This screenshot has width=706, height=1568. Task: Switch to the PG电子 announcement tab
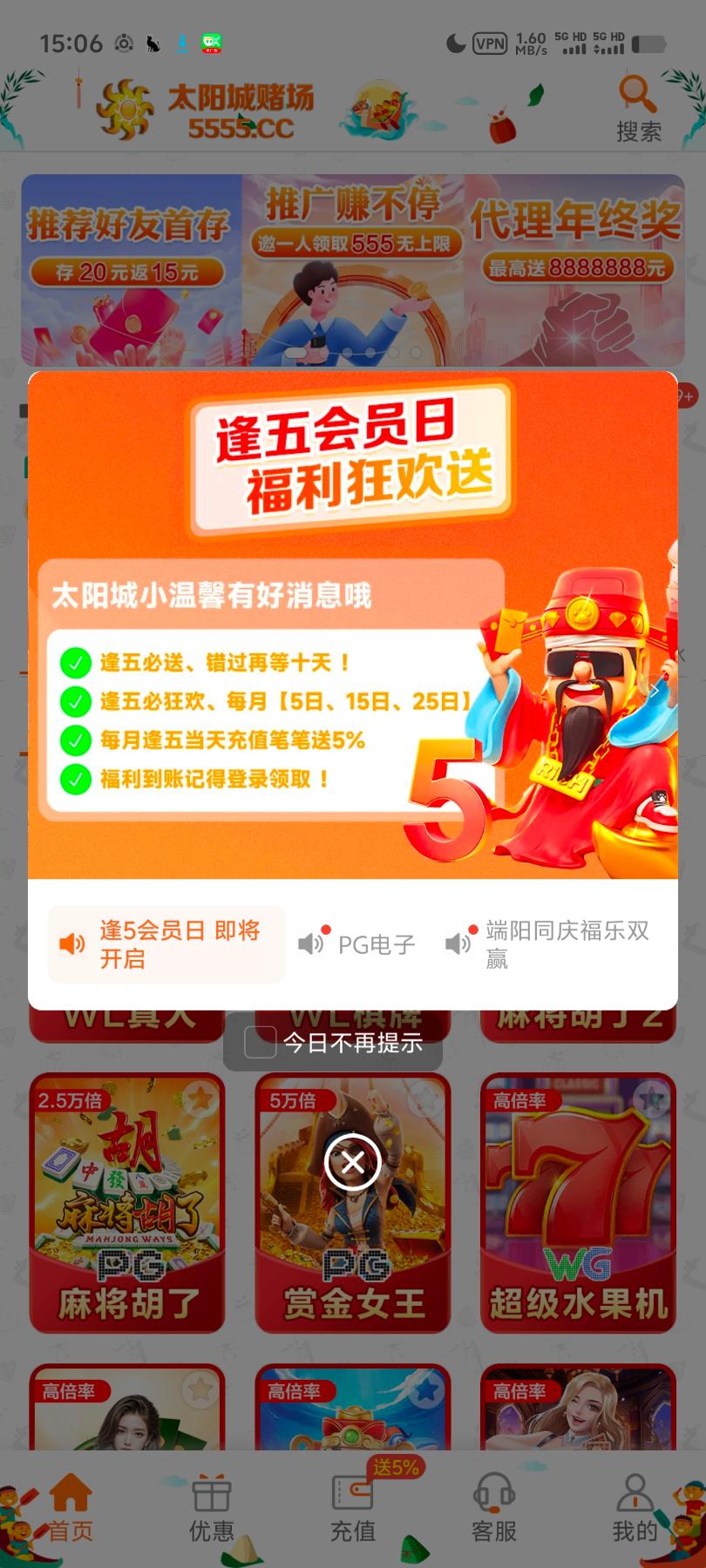tap(359, 944)
